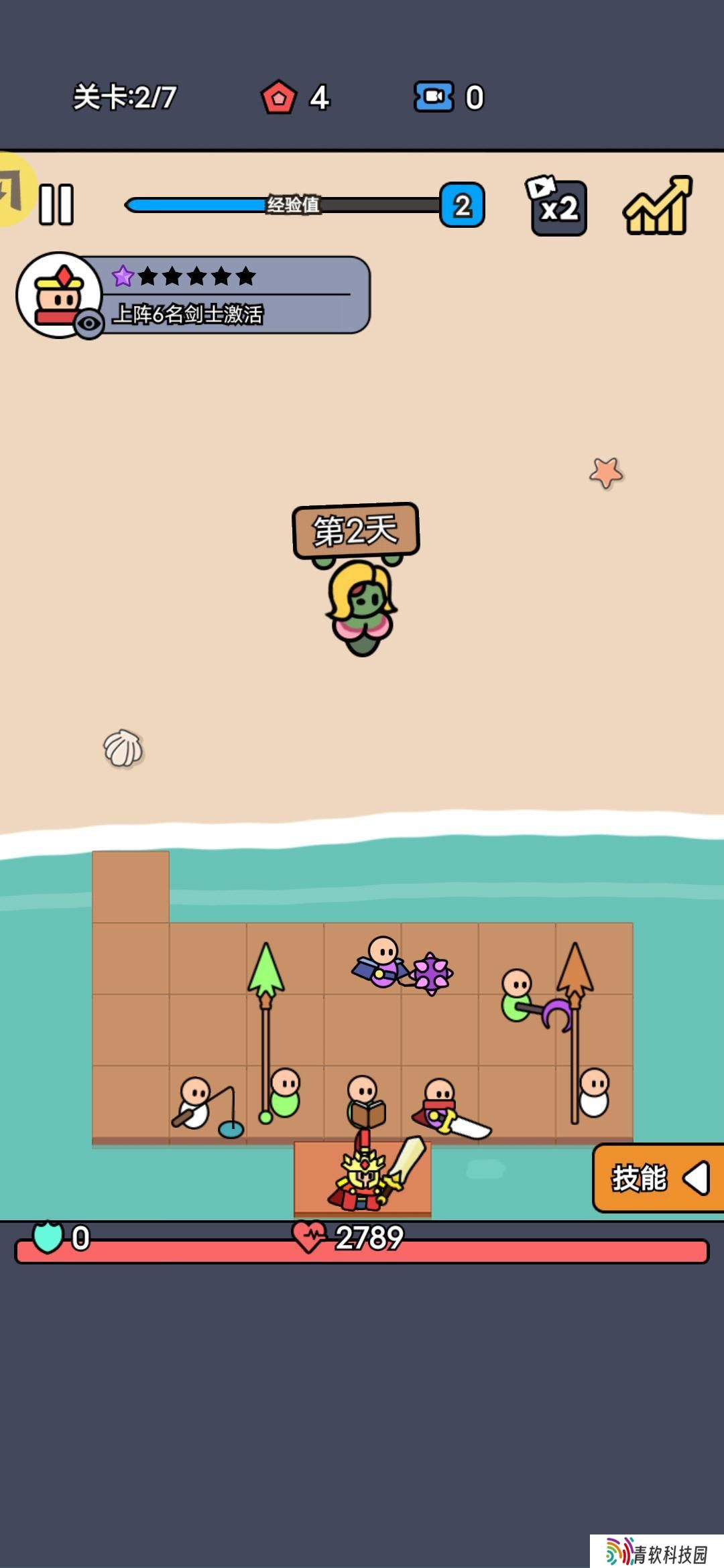
Task: Activate the x2 speed video boost
Action: tap(558, 208)
